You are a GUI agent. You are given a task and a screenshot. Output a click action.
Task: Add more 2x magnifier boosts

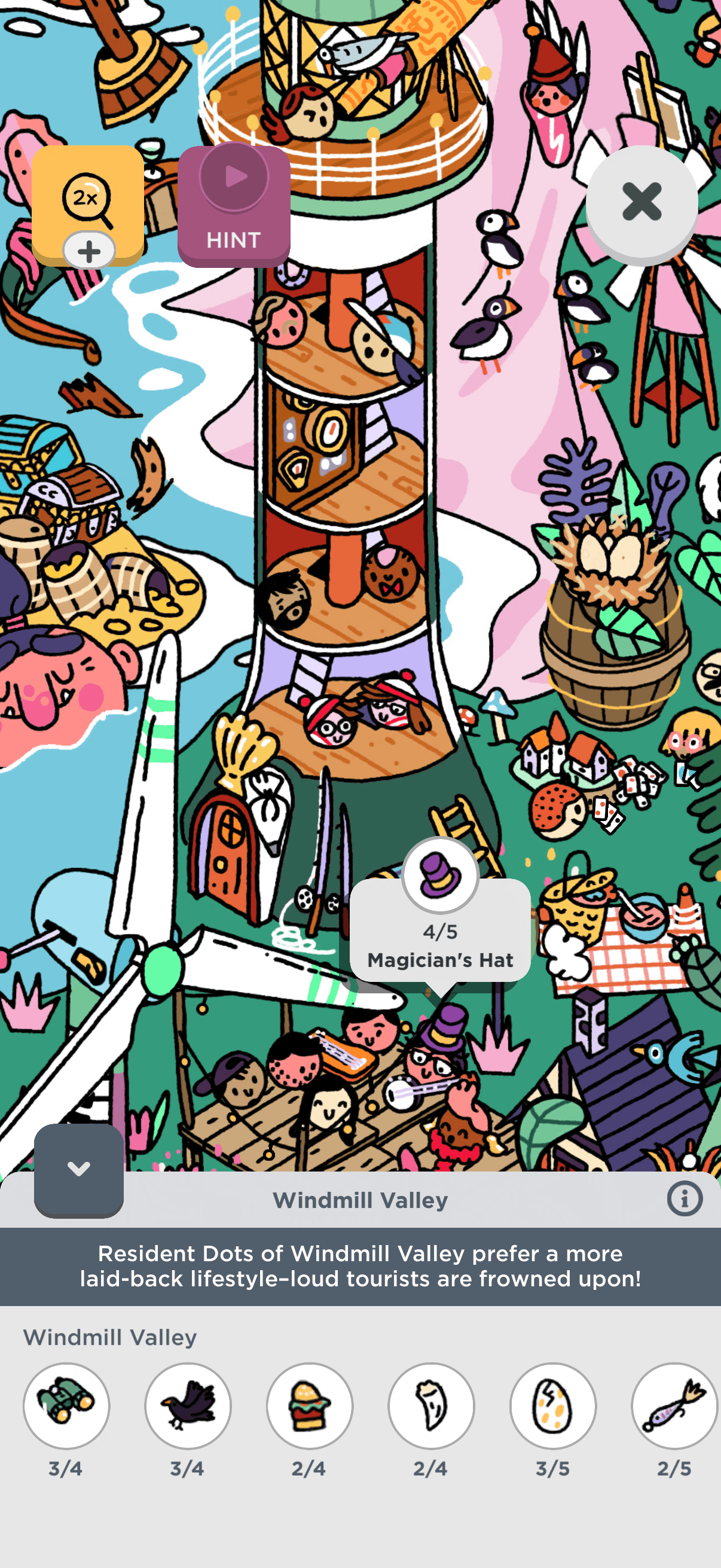[x=89, y=251]
